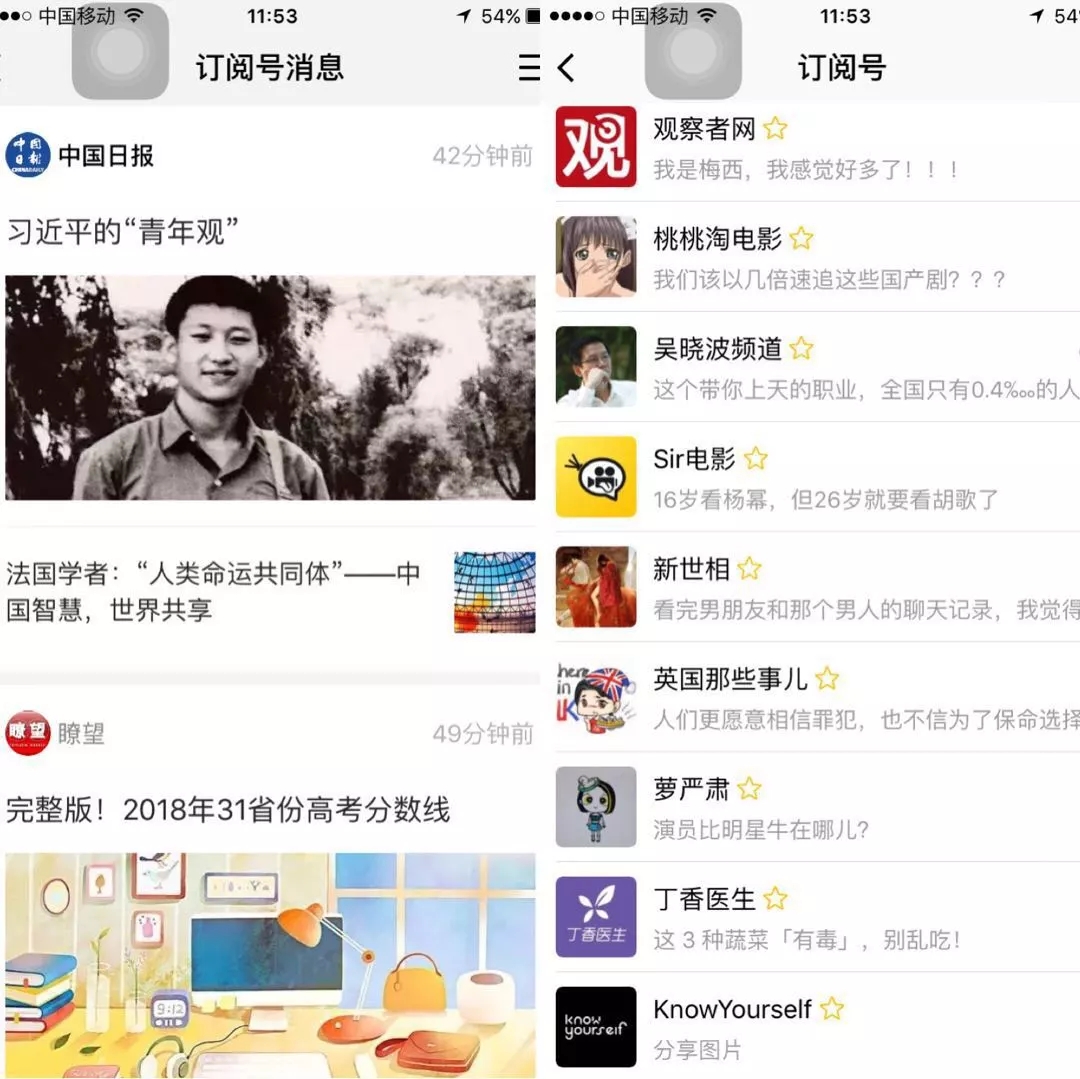
Task: Go back from the 订阅号 list
Action: click(567, 68)
